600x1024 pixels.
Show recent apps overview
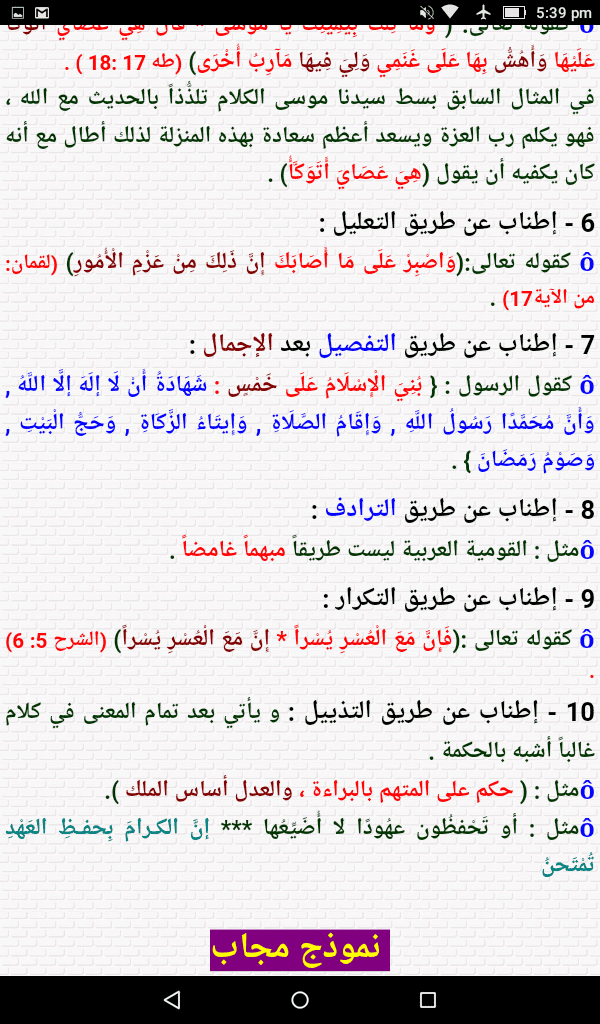[x=428, y=999]
